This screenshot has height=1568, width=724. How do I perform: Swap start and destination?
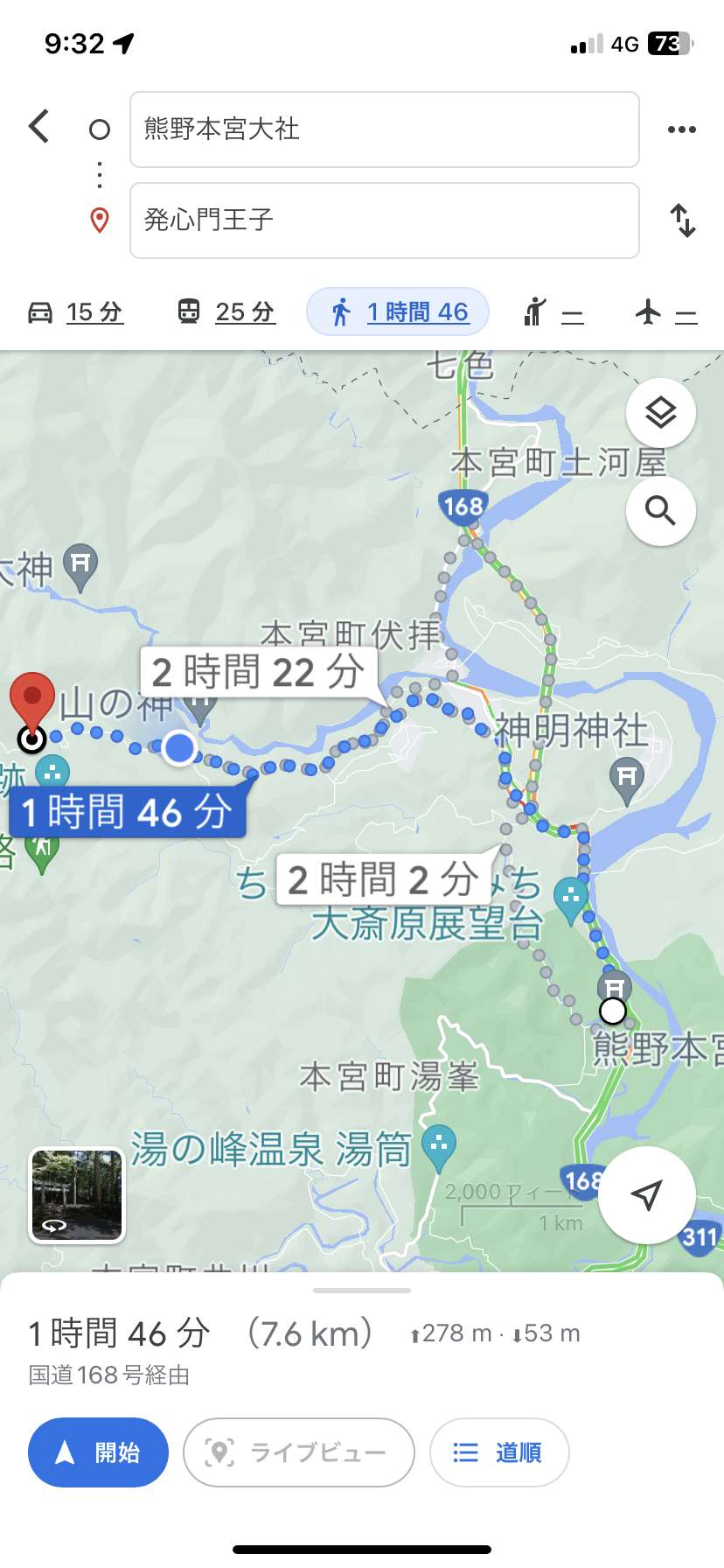(682, 220)
